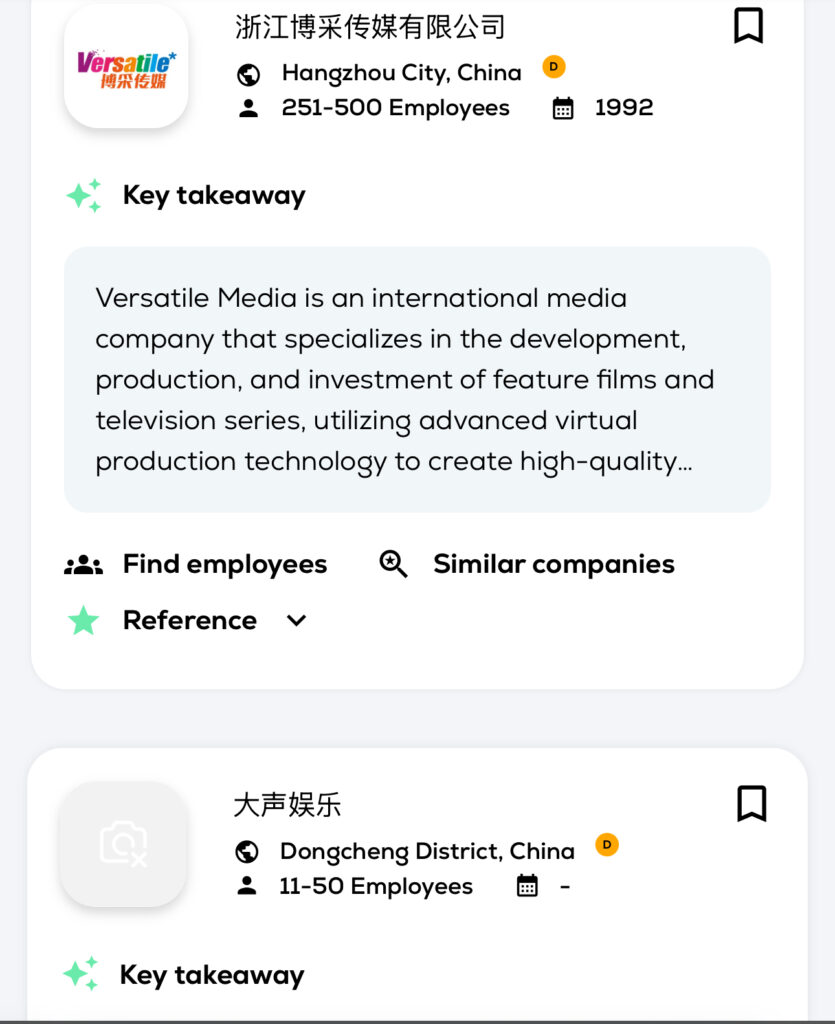The image size is (835, 1024).
Task: Bookmark the 大声娱乐 company card
Action: click(752, 803)
